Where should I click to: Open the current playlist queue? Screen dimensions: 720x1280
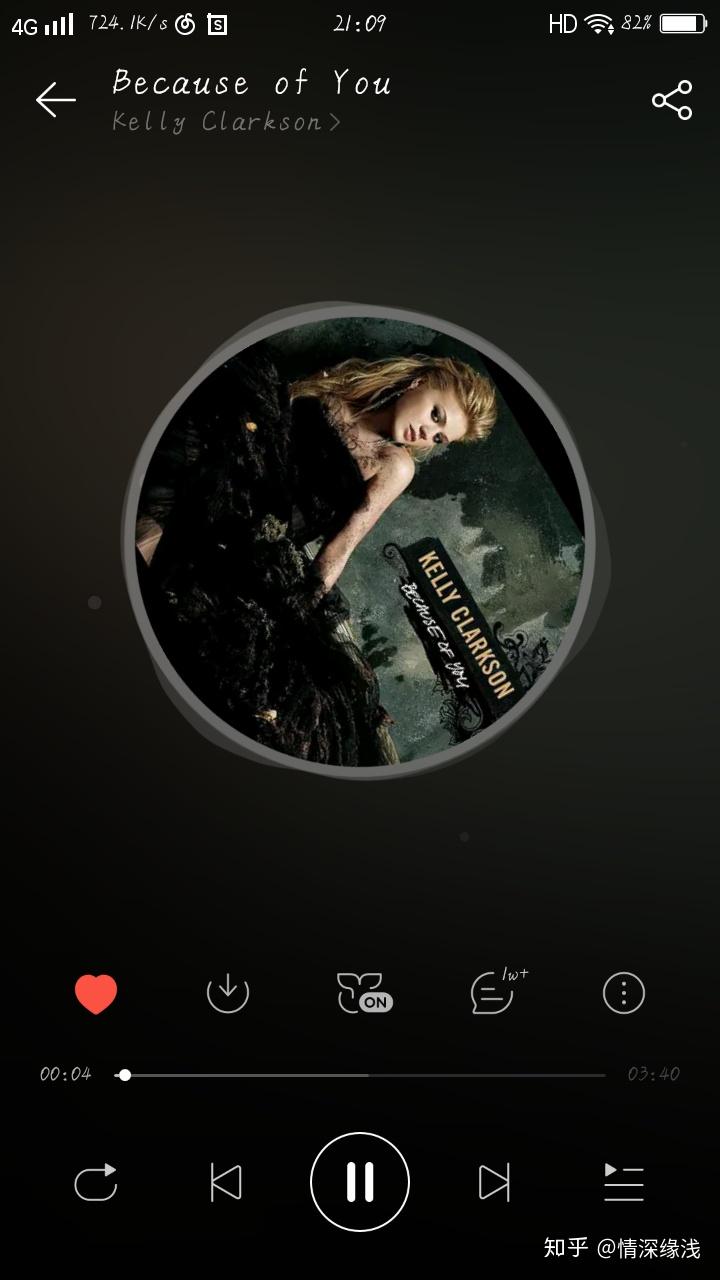click(624, 1183)
